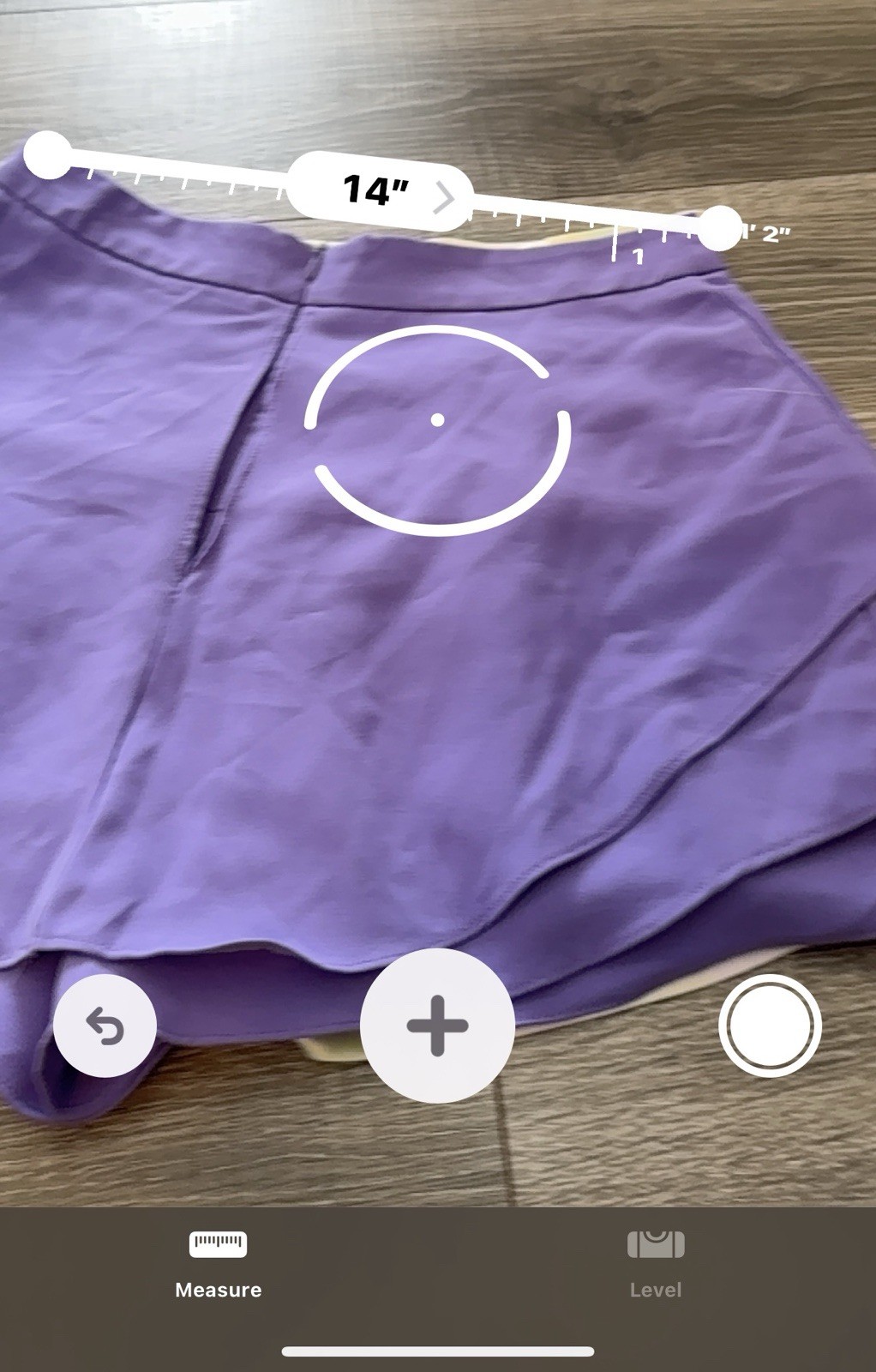Add a new measurement point

437,1026
